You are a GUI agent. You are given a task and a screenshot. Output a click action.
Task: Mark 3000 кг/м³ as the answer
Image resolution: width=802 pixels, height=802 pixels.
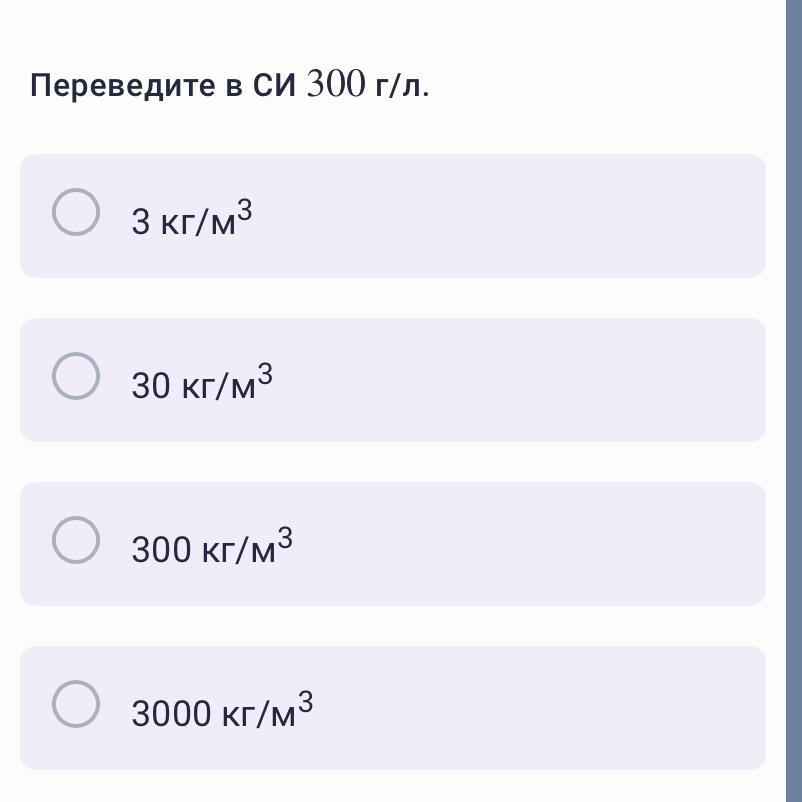point(392,708)
